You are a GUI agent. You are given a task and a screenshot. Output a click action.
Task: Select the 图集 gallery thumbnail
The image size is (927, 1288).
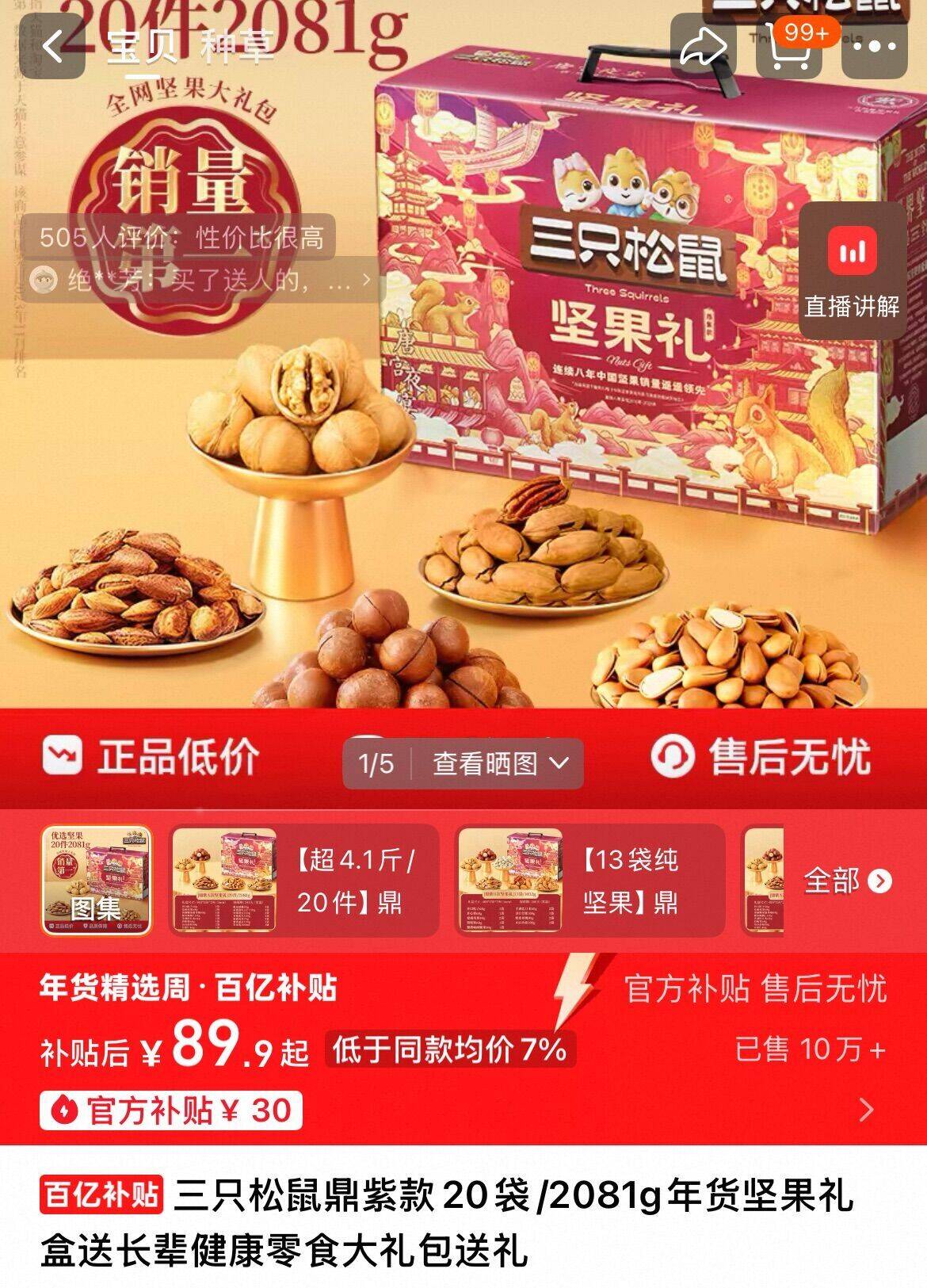pos(96,880)
